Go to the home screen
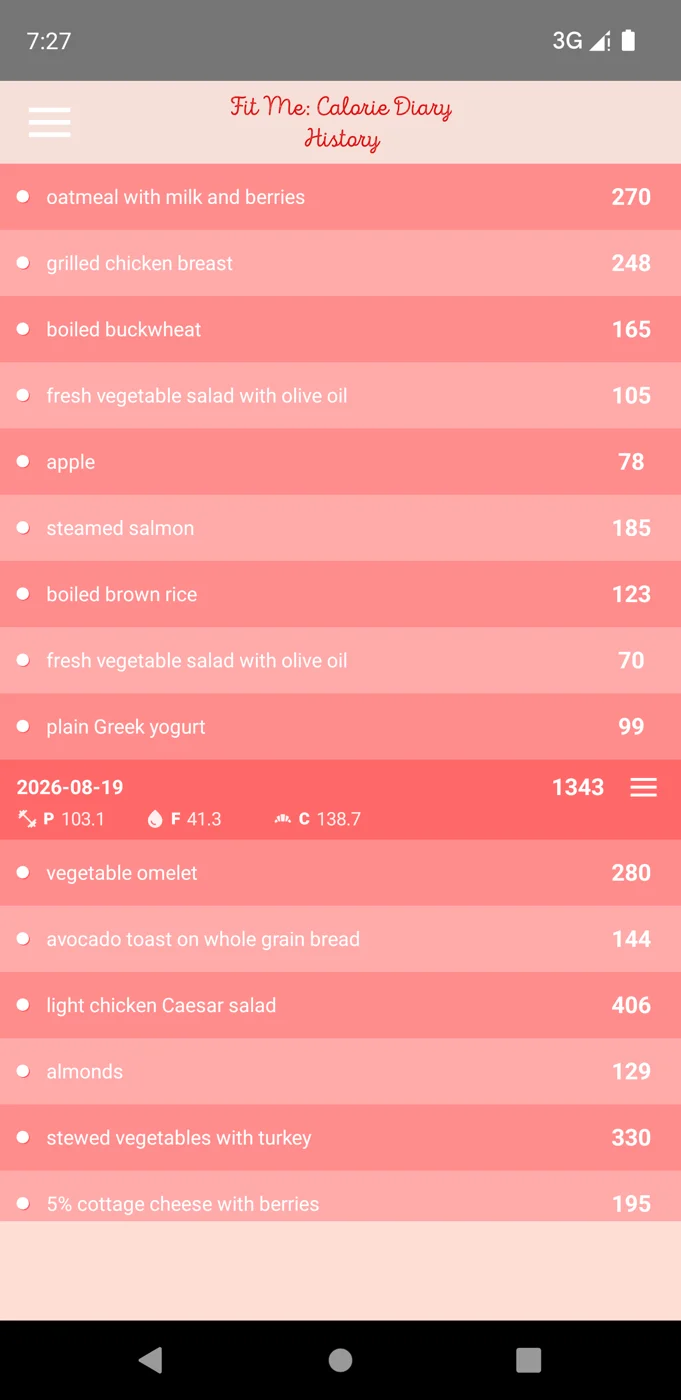Viewport: 681px width, 1400px height. [x=340, y=1359]
